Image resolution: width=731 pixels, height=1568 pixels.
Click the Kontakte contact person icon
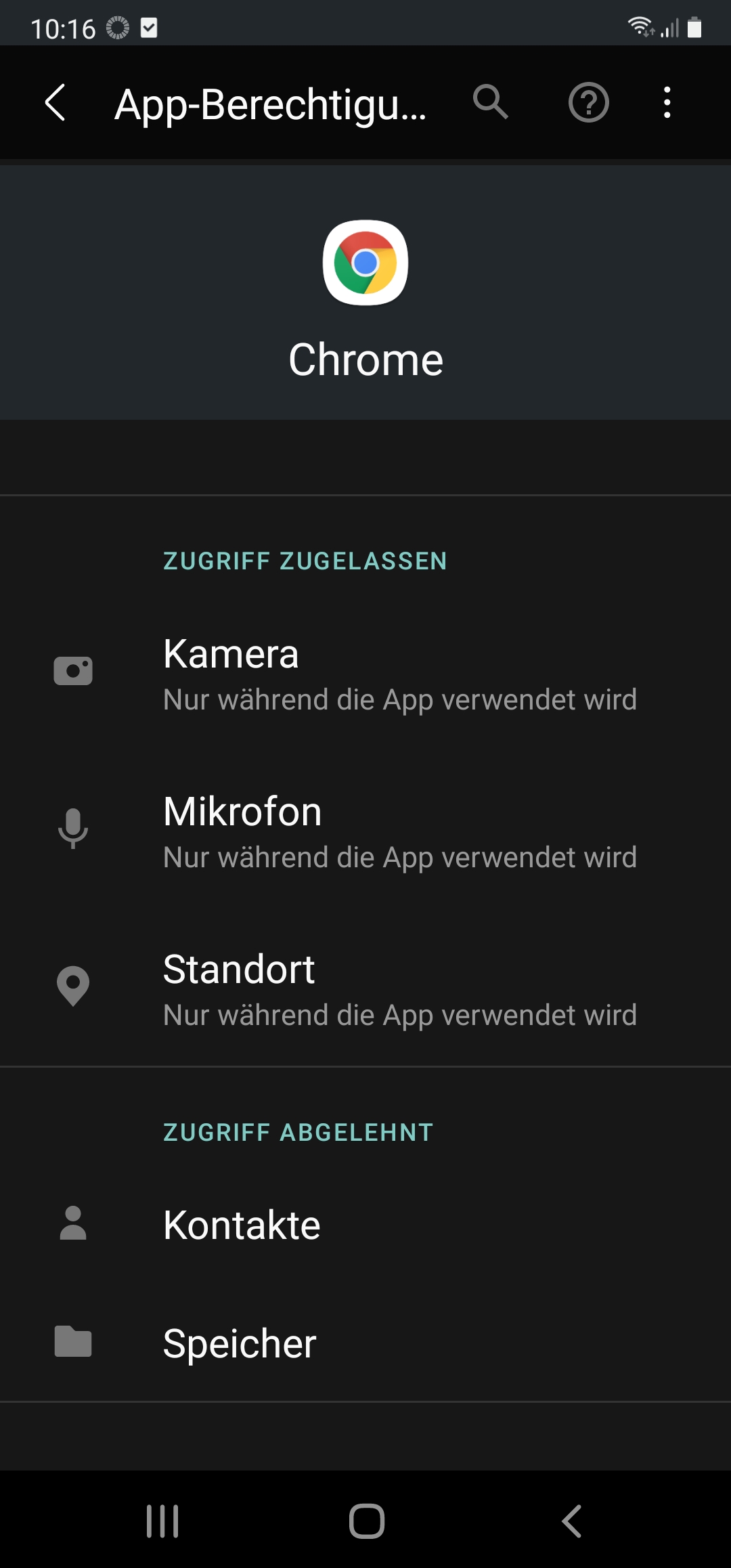point(72,1223)
